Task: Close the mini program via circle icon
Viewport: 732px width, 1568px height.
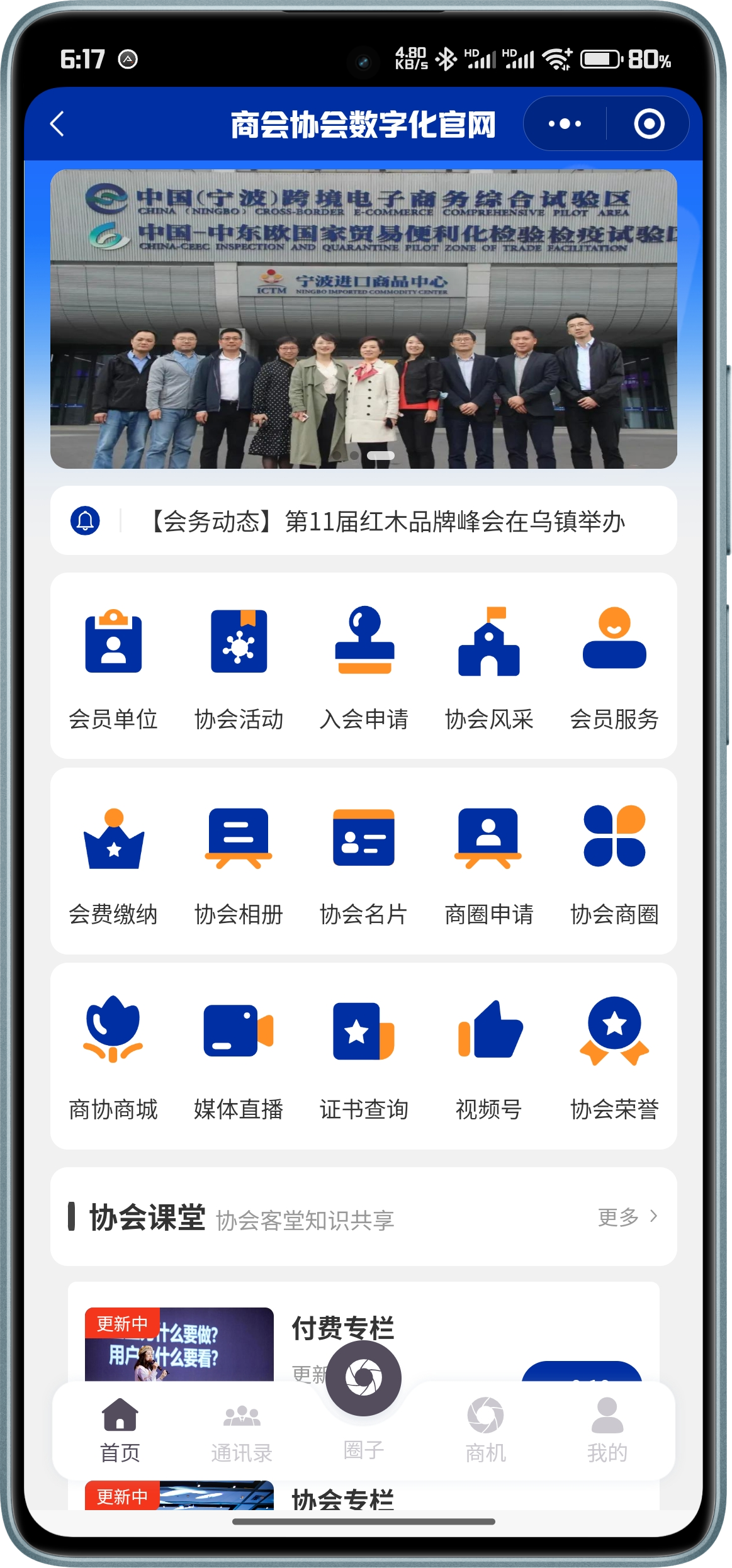Action: (649, 123)
